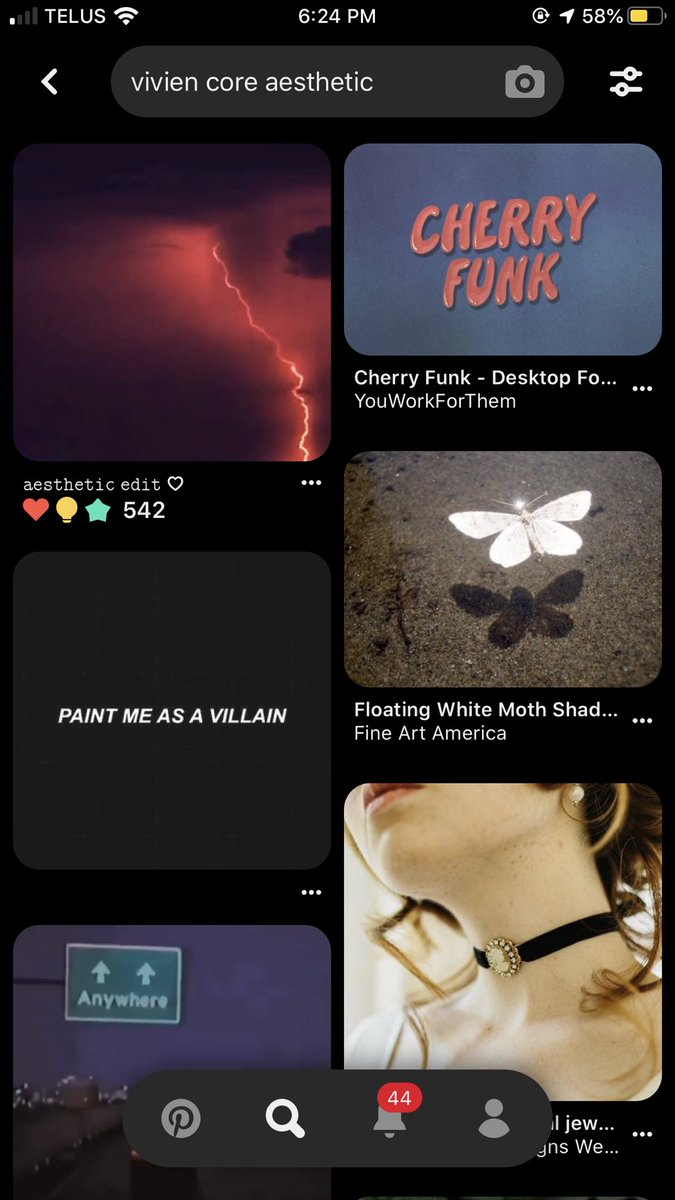675x1200 pixels.
Task: Open the search filter settings
Action: tap(626, 82)
